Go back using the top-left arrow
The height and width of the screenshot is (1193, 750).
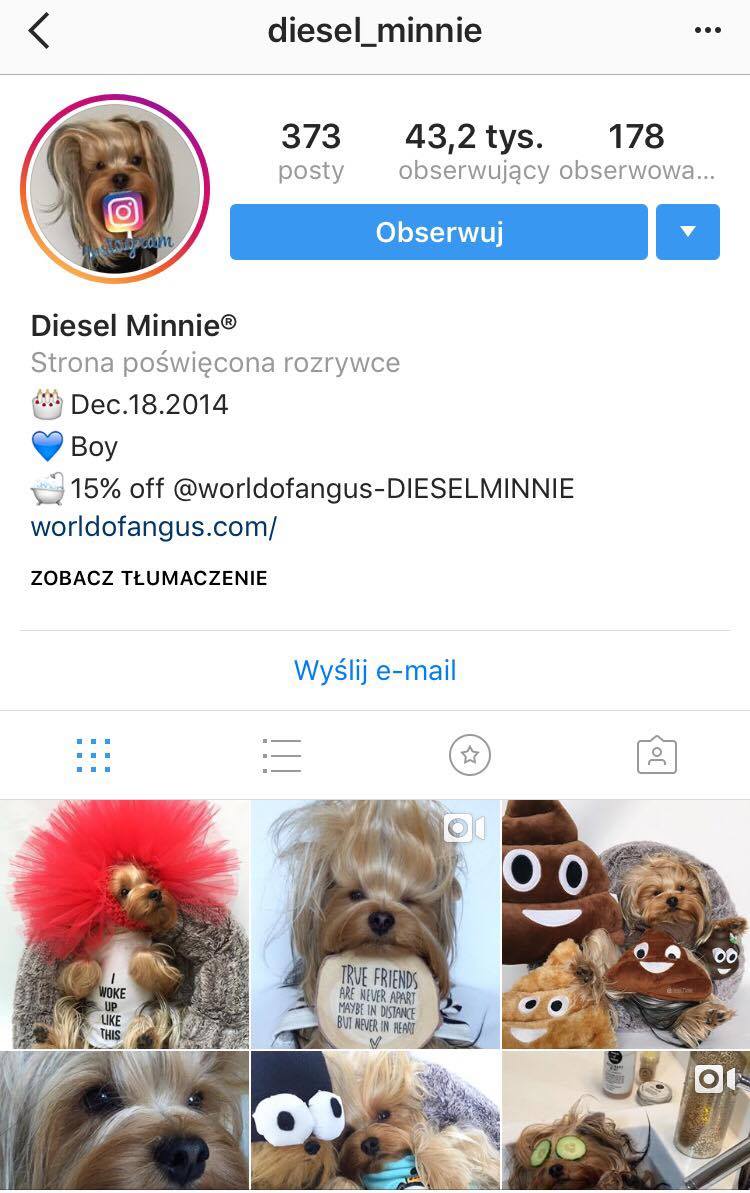(39, 31)
